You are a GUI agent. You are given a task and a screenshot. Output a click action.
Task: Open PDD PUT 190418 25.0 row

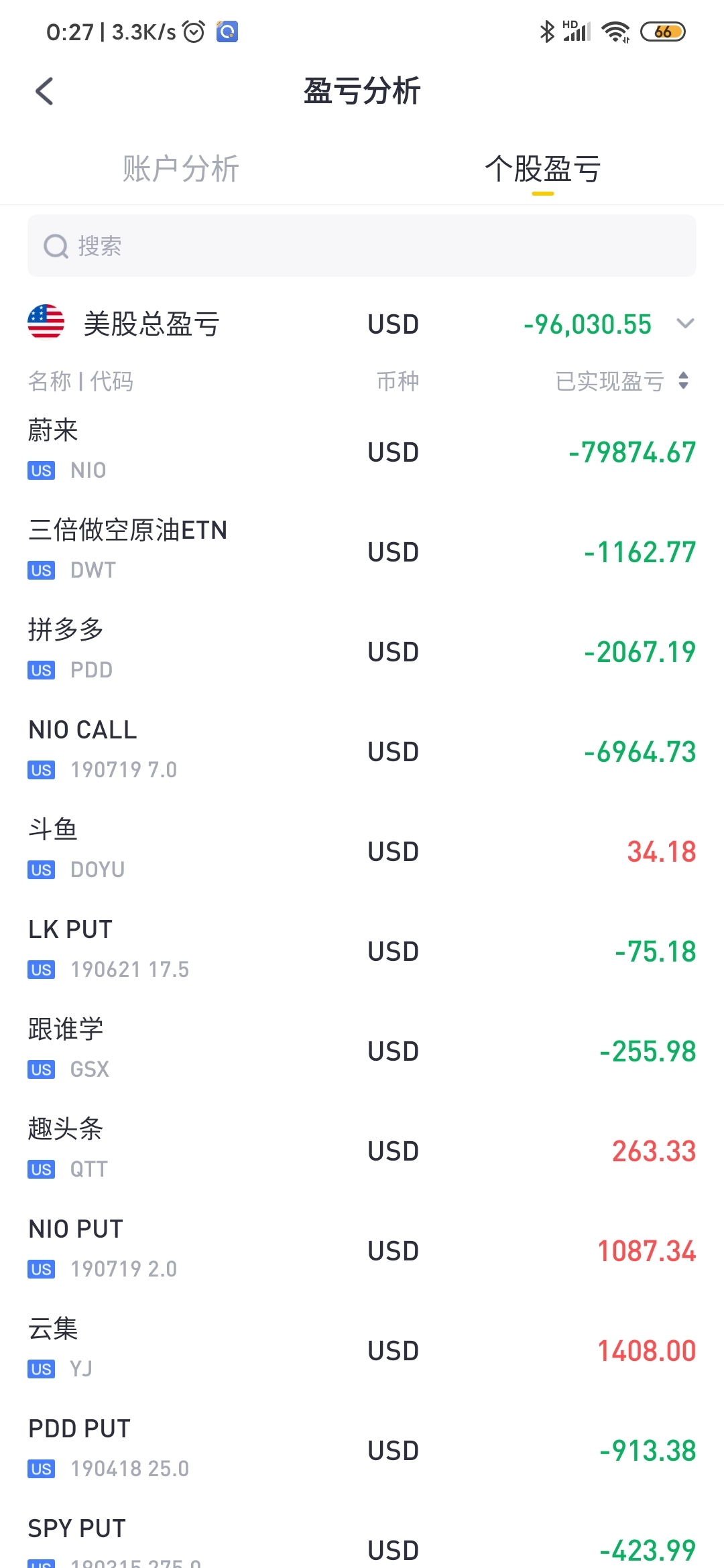coord(362,1449)
